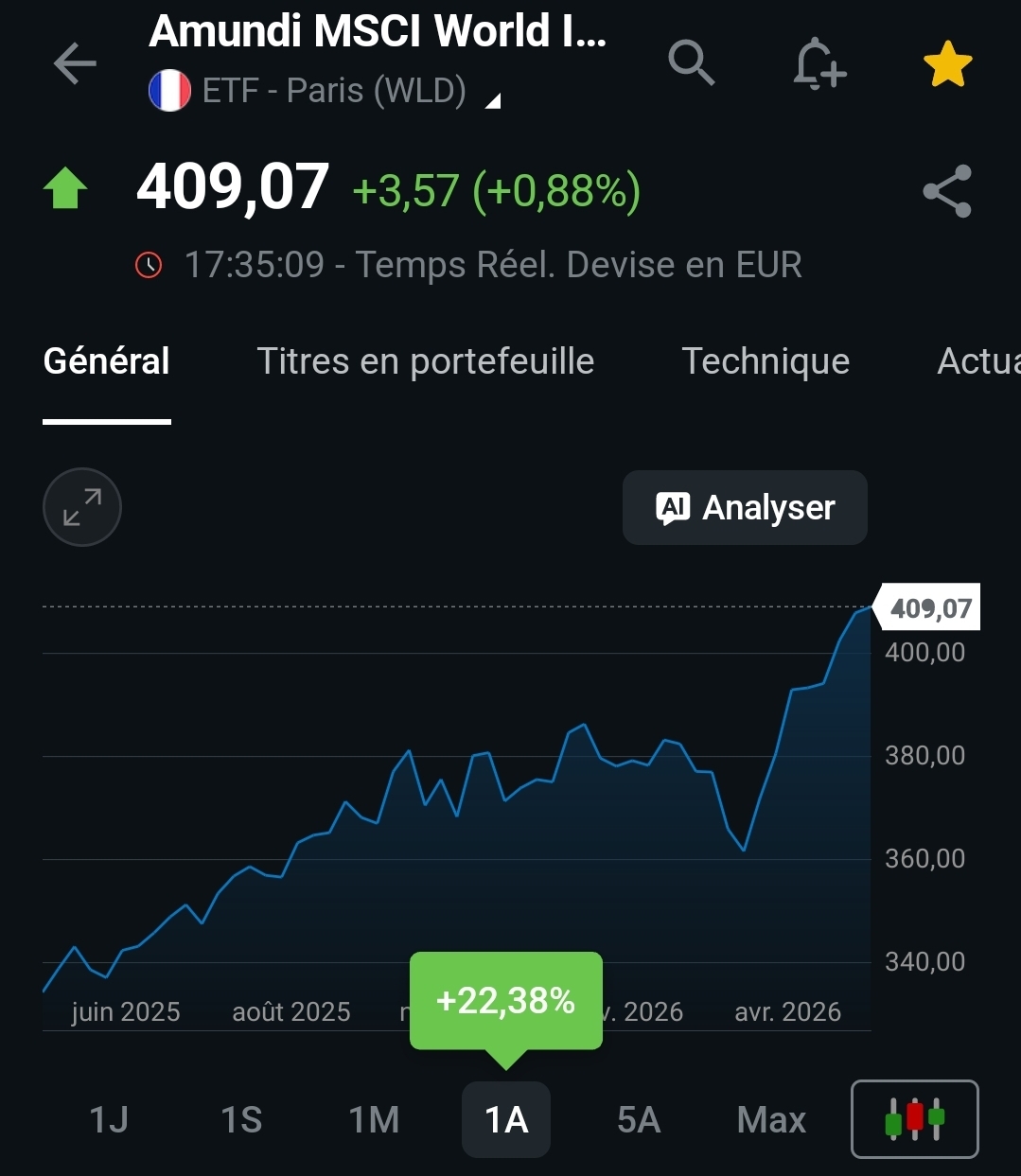The image size is (1021, 1176).
Task: Select the 1A chart period
Action: pos(506,1120)
